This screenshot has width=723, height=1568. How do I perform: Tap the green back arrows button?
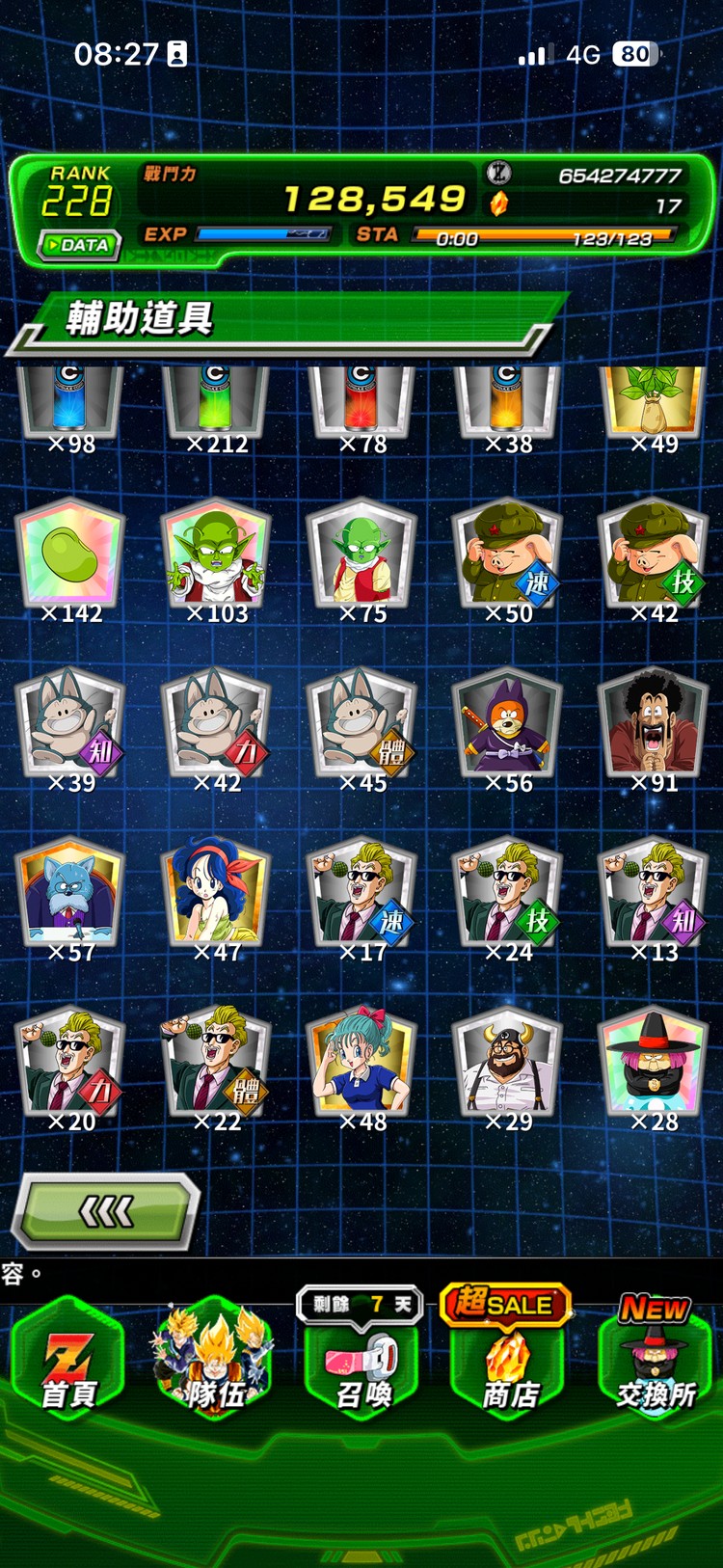coord(106,1211)
